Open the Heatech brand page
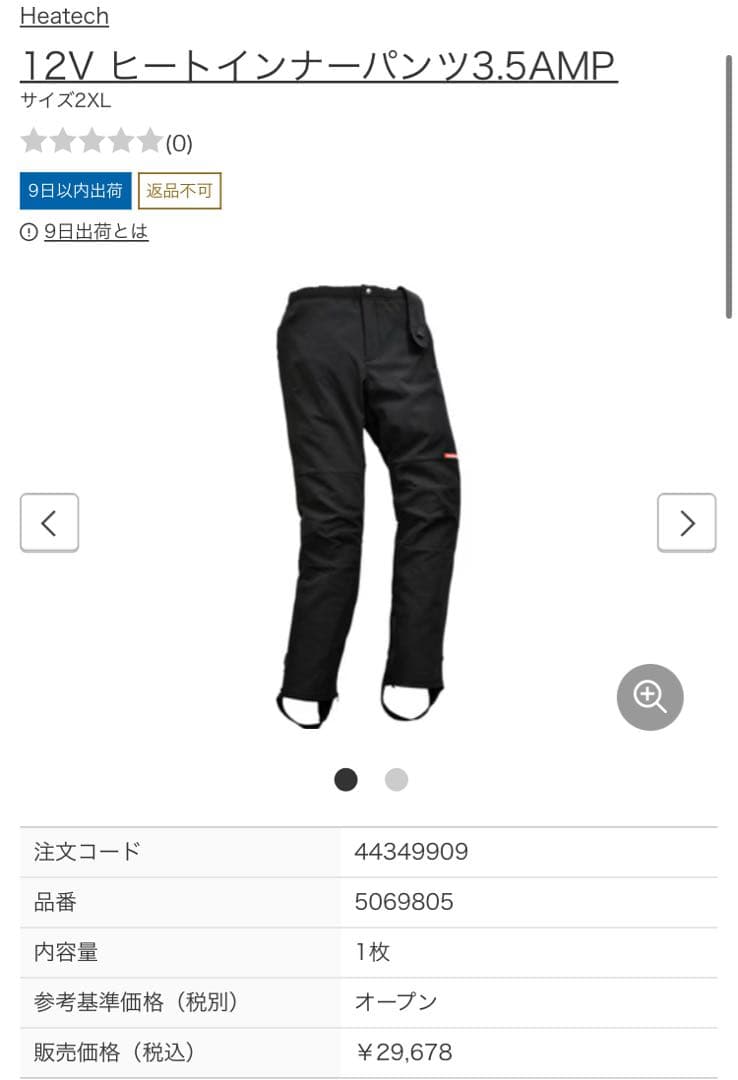Viewport: 738px width, 1080px height. pos(64,15)
